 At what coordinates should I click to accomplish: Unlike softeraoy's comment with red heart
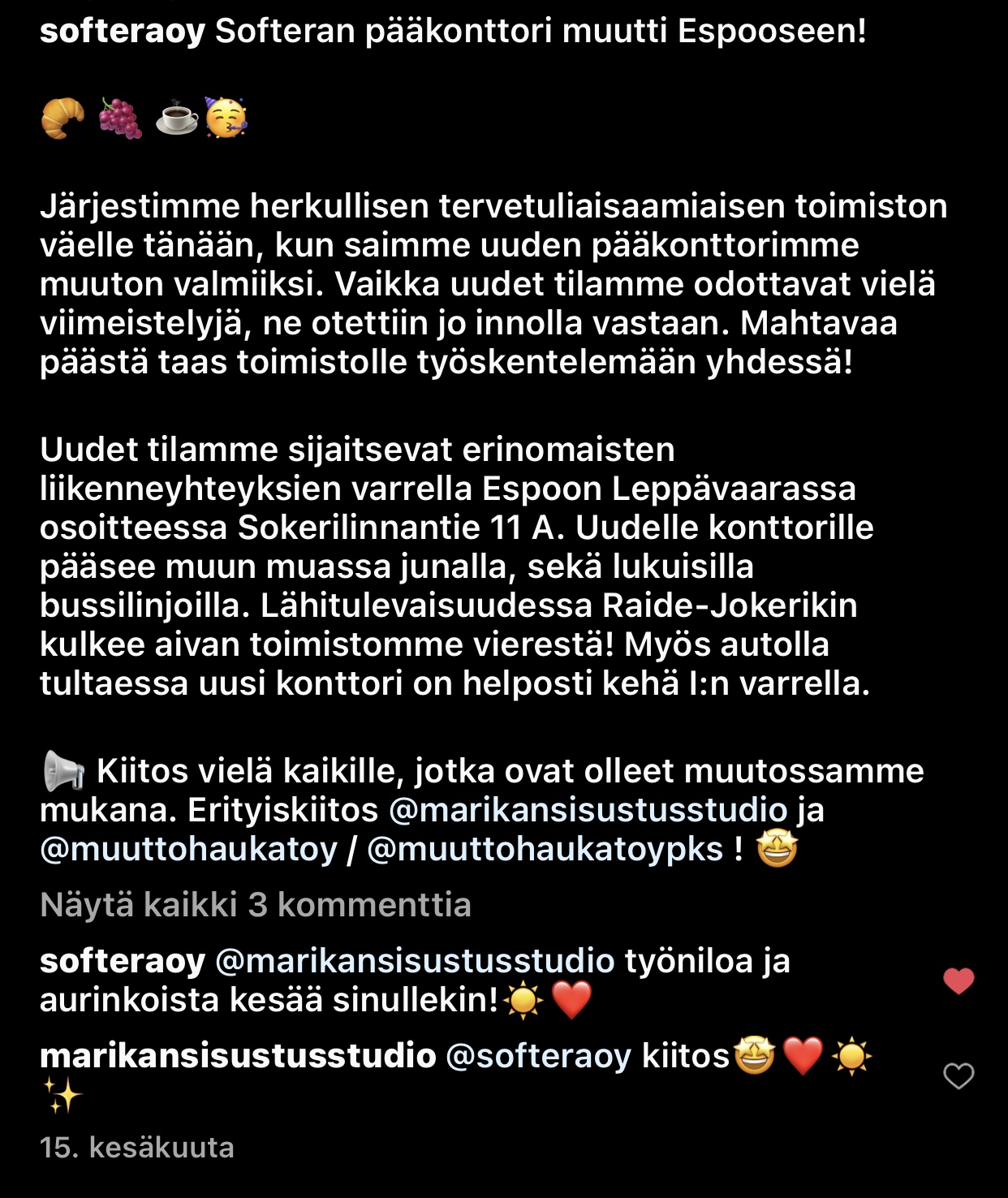[x=958, y=981]
